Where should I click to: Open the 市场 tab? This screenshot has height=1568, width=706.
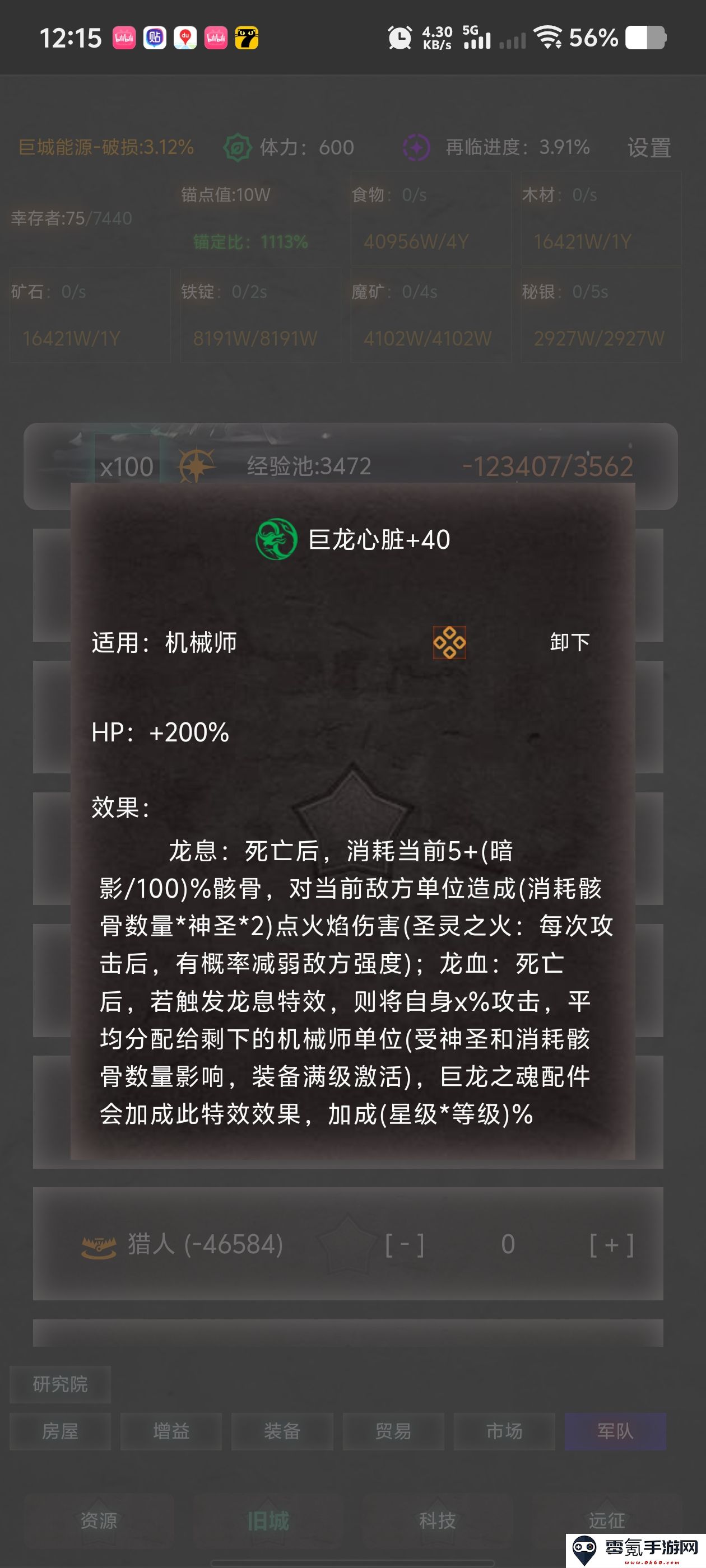(504, 1431)
